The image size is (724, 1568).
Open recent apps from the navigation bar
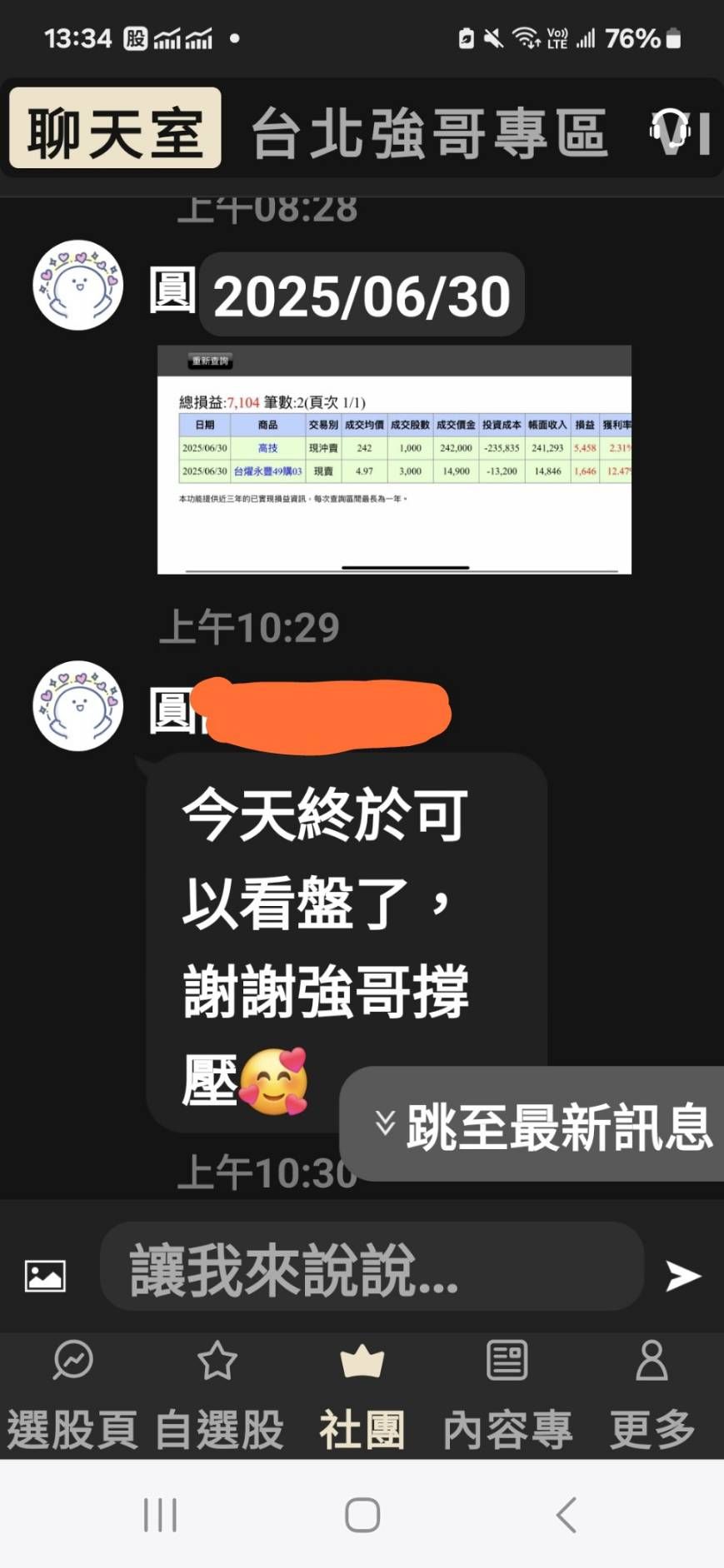(x=160, y=1514)
